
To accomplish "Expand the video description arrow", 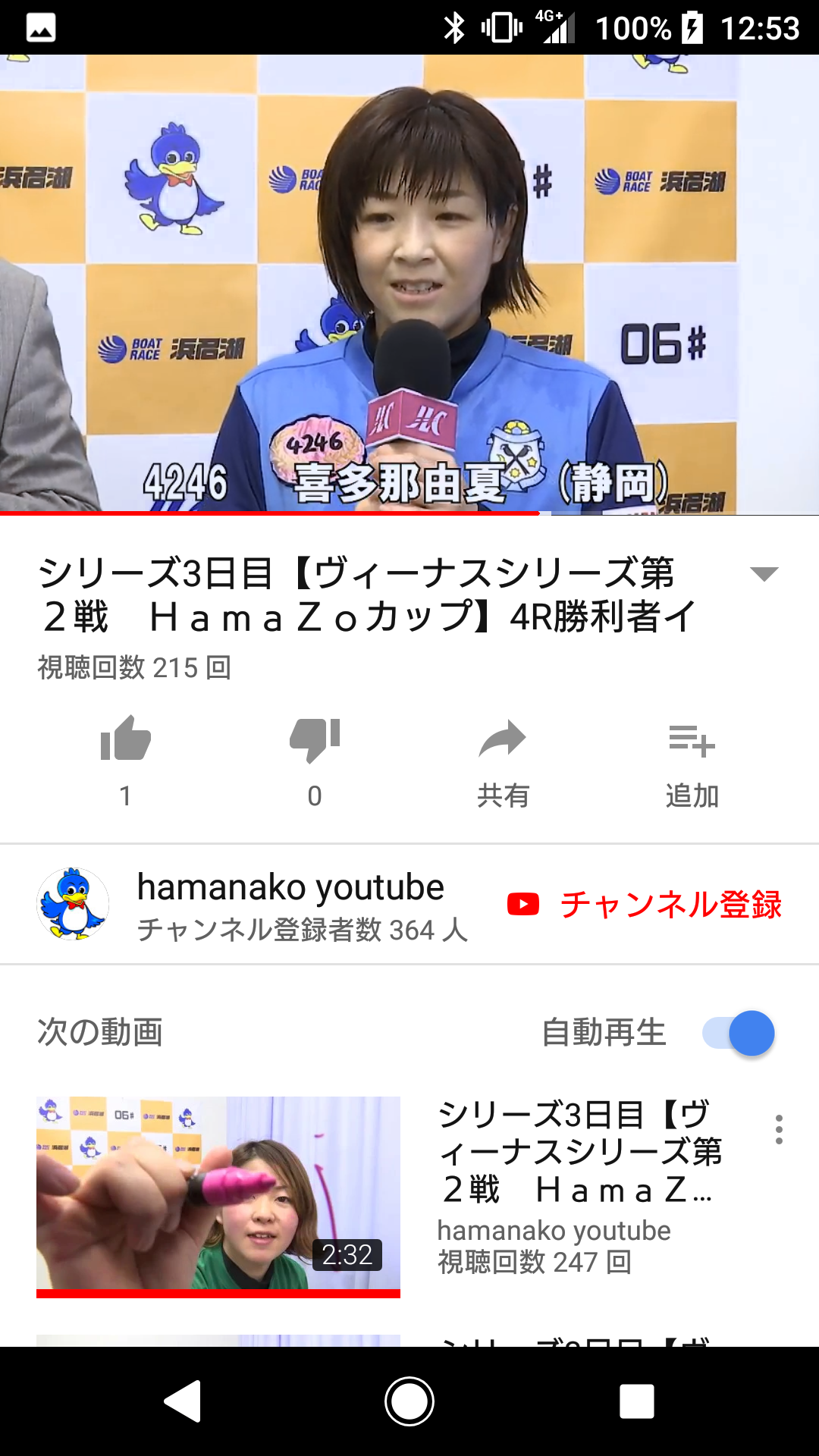I will [764, 574].
